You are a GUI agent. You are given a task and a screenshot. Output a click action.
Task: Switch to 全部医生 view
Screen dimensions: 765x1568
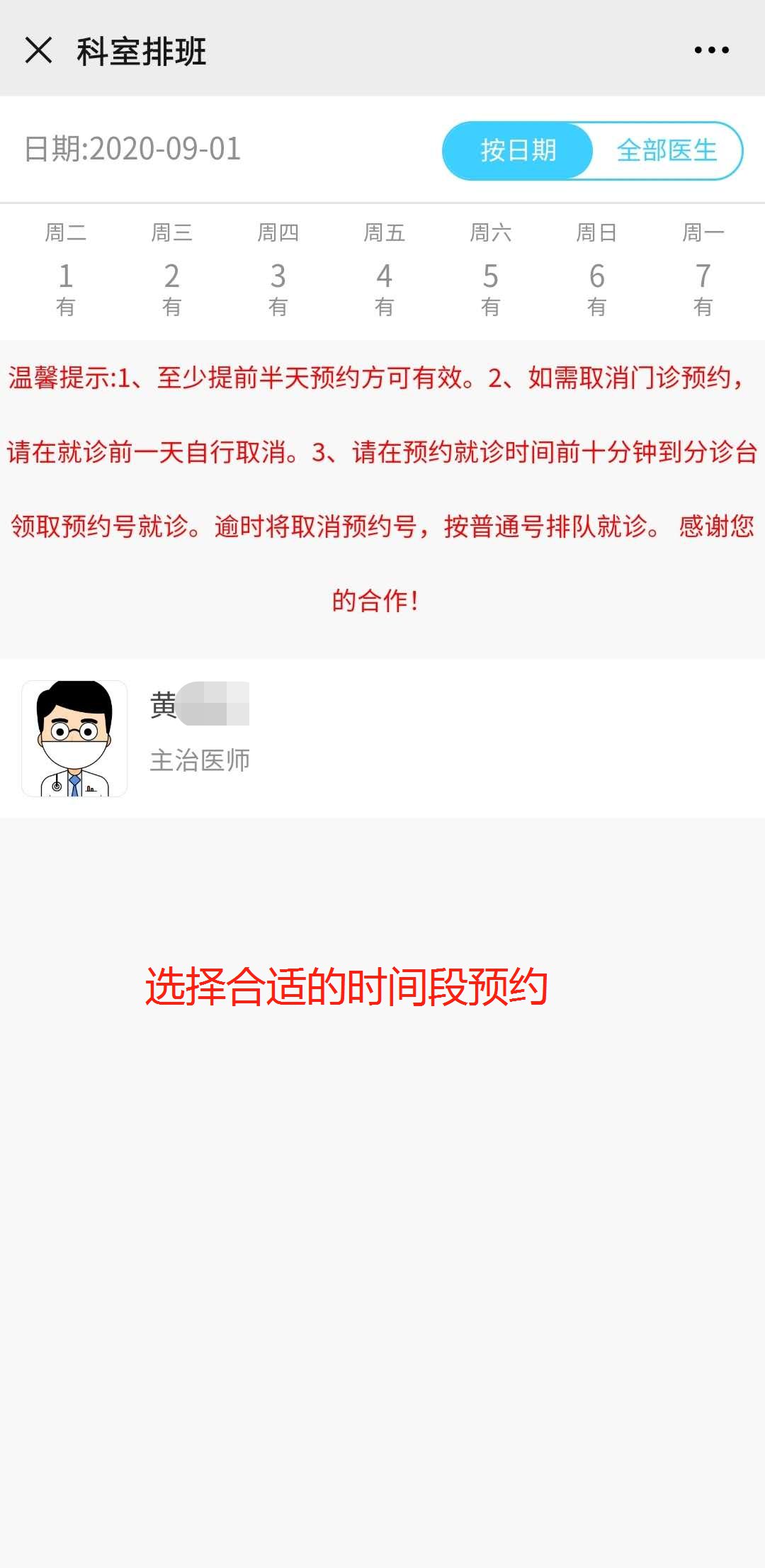[x=667, y=150]
